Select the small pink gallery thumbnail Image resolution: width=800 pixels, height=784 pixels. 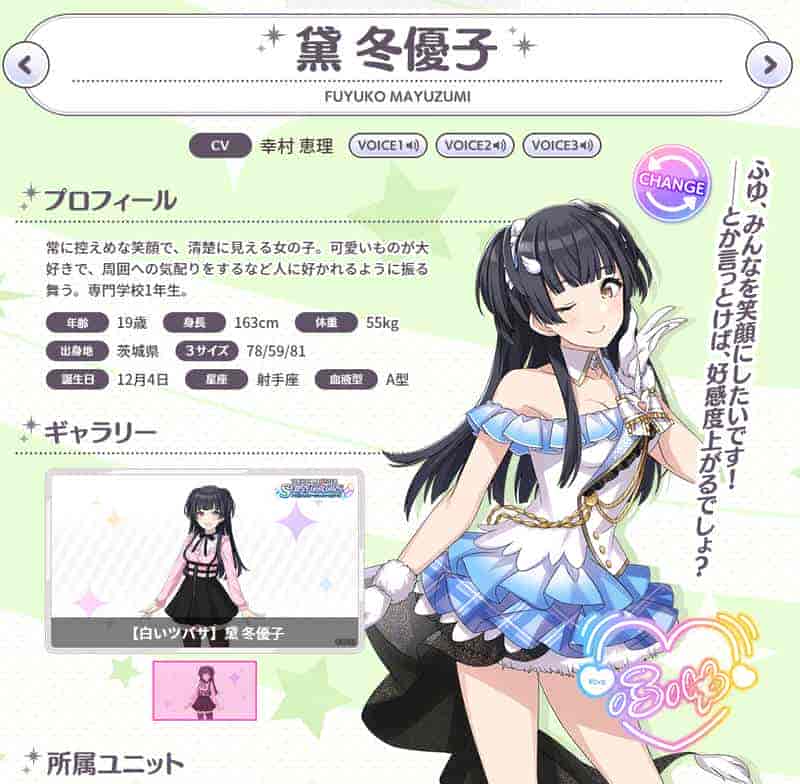pos(191,690)
